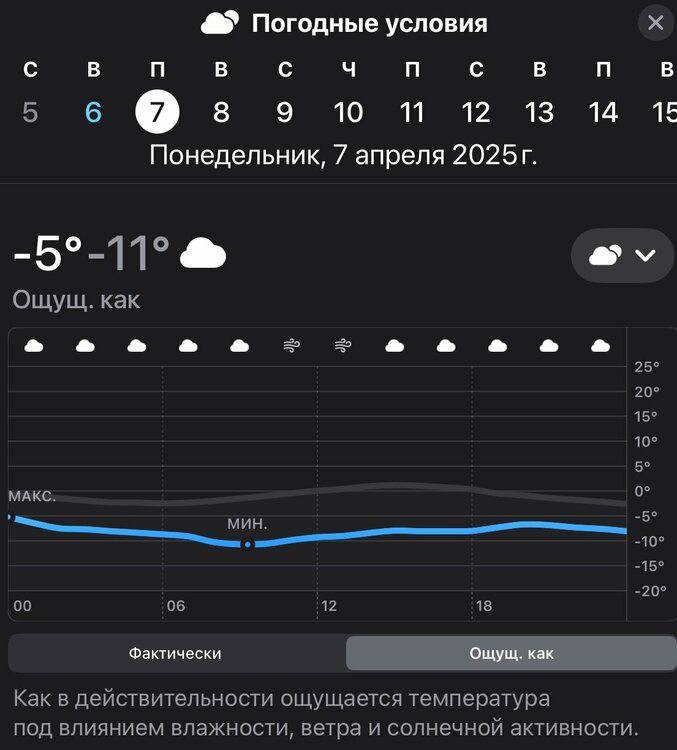Select day 13 in the date strip
Screen dimensions: 677x750
(540, 112)
